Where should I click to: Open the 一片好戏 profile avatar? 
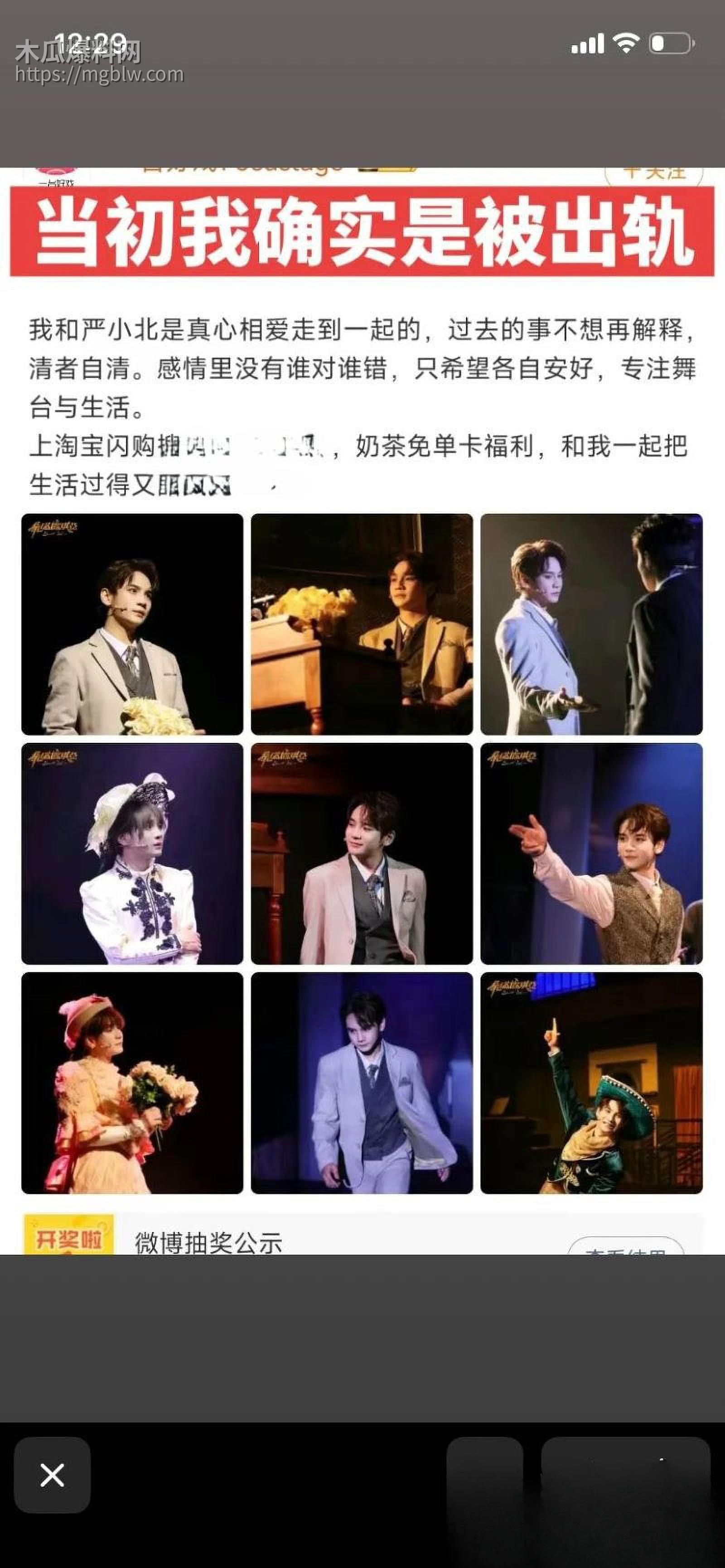55,170
